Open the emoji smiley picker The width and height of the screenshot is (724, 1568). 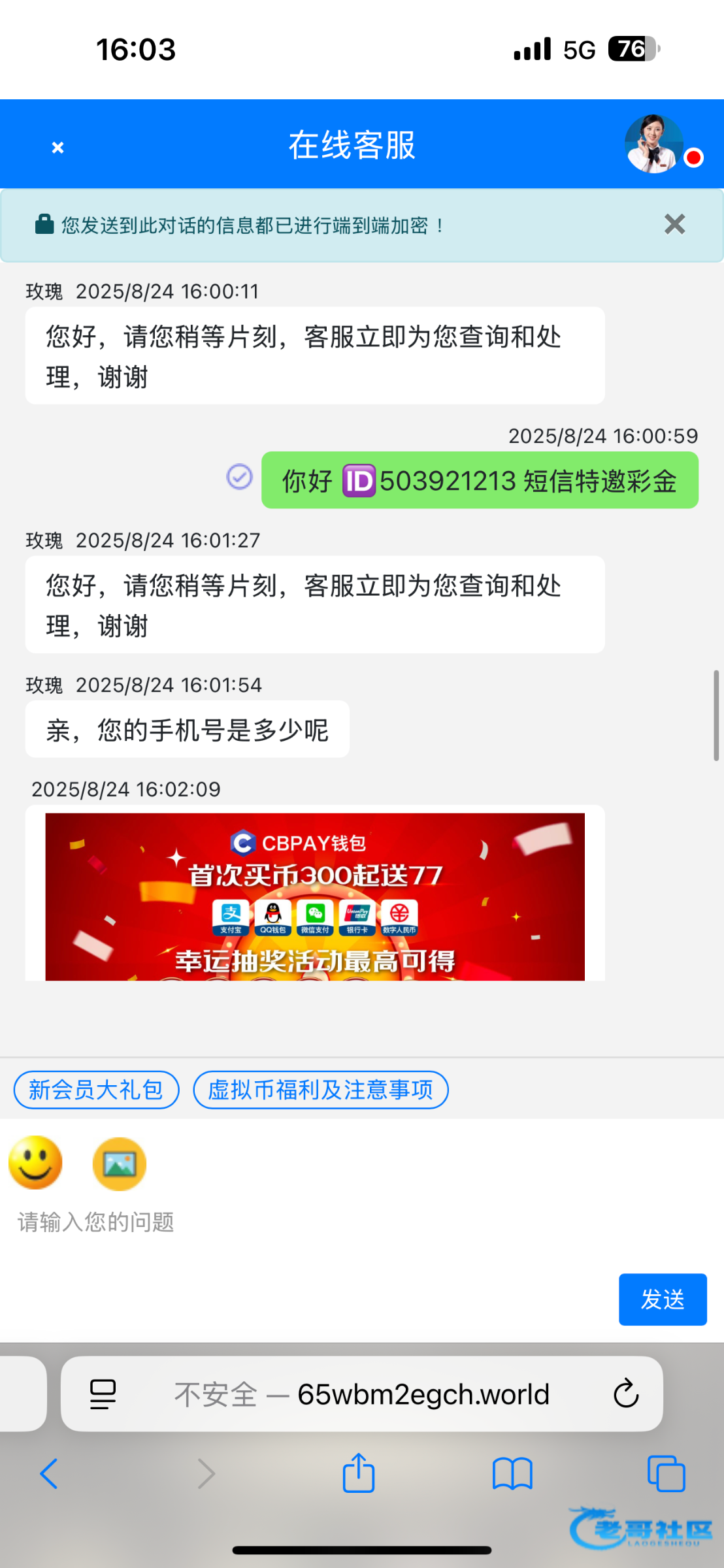click(35, 1163)
